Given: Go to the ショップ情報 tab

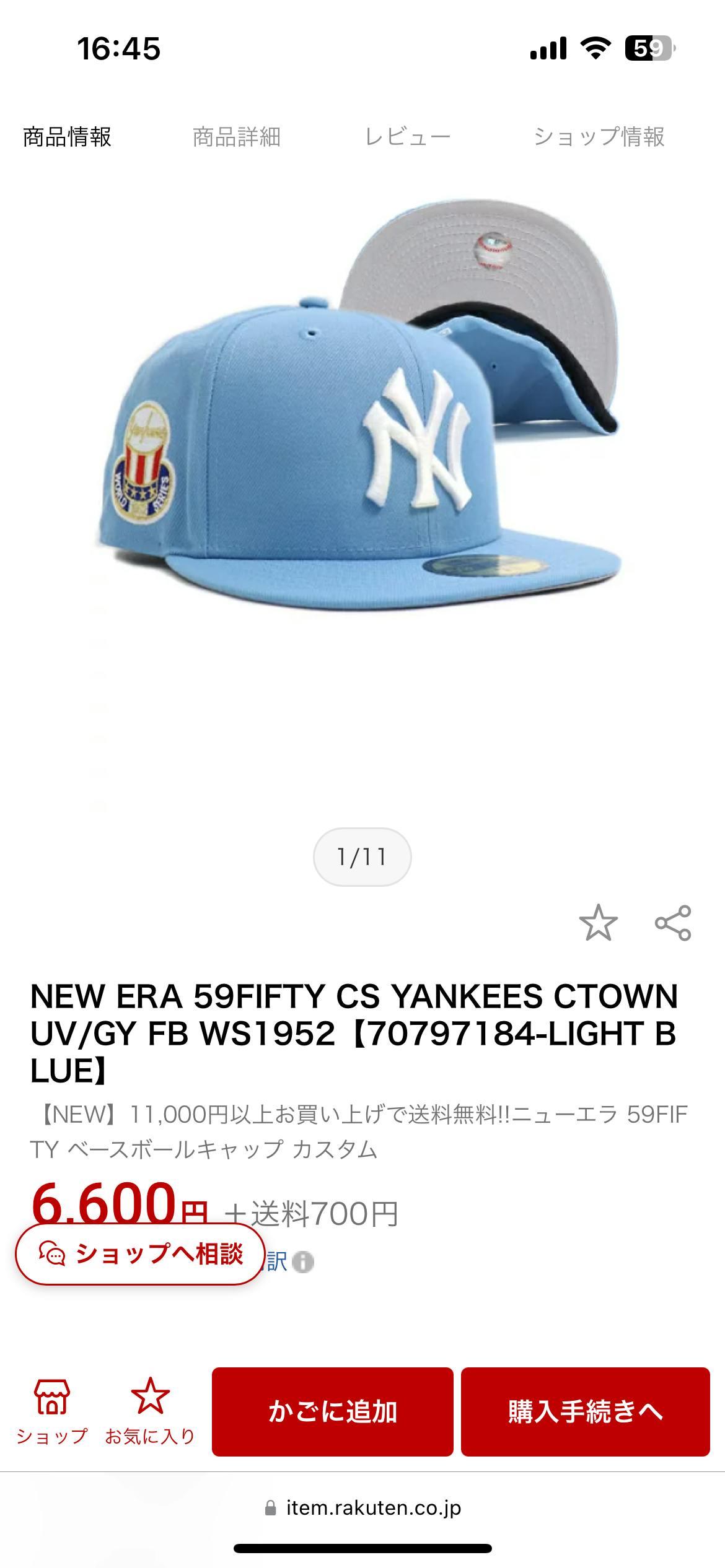Looking at the screenshot, I should 599,137.
